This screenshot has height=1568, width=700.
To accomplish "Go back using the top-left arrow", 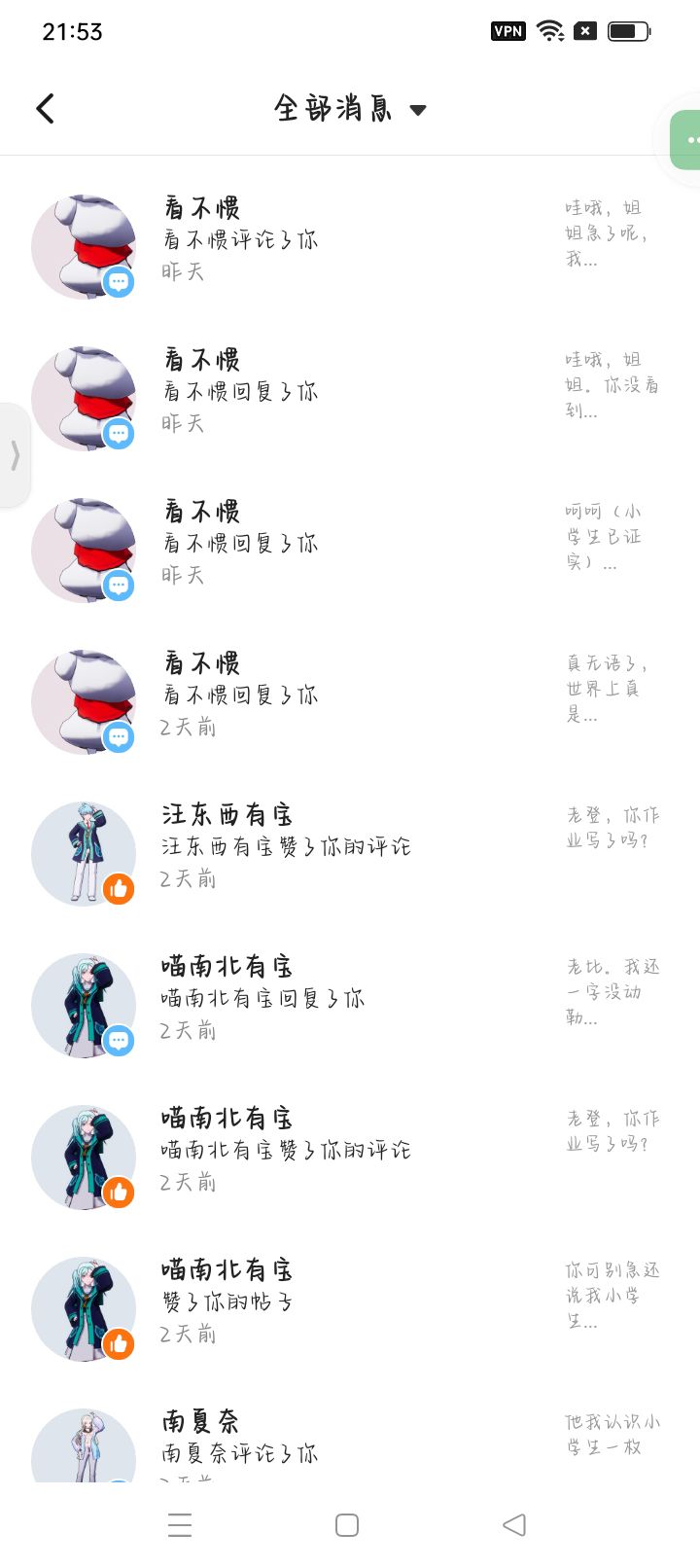I will [45, 108].
